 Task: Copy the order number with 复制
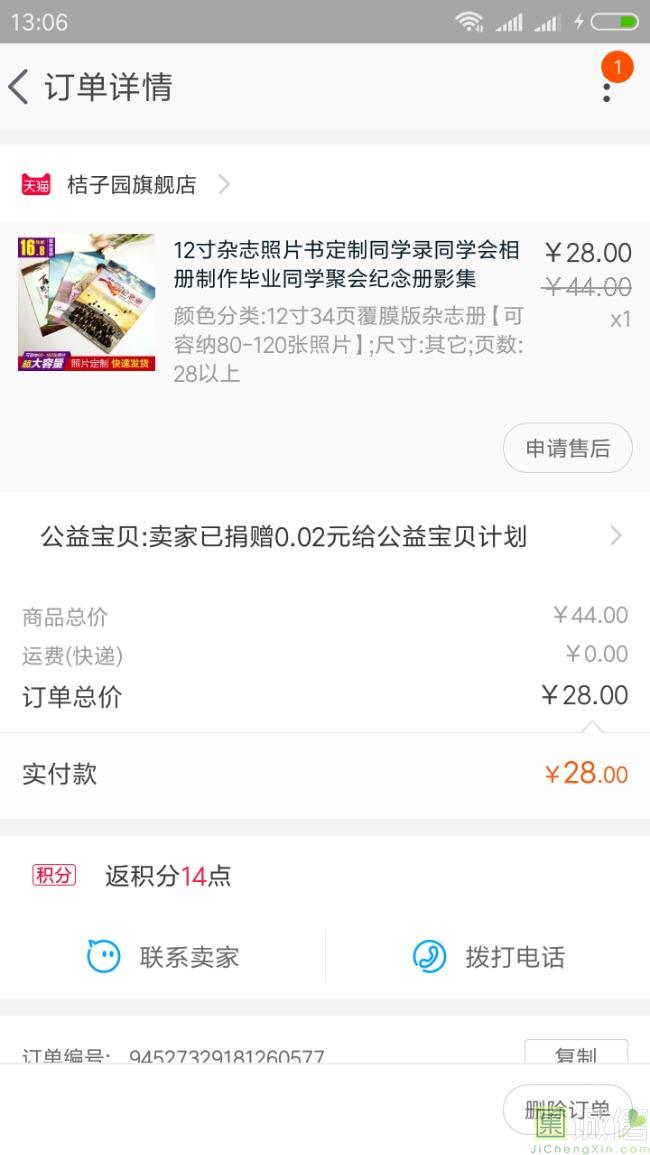click(575, 1053)
